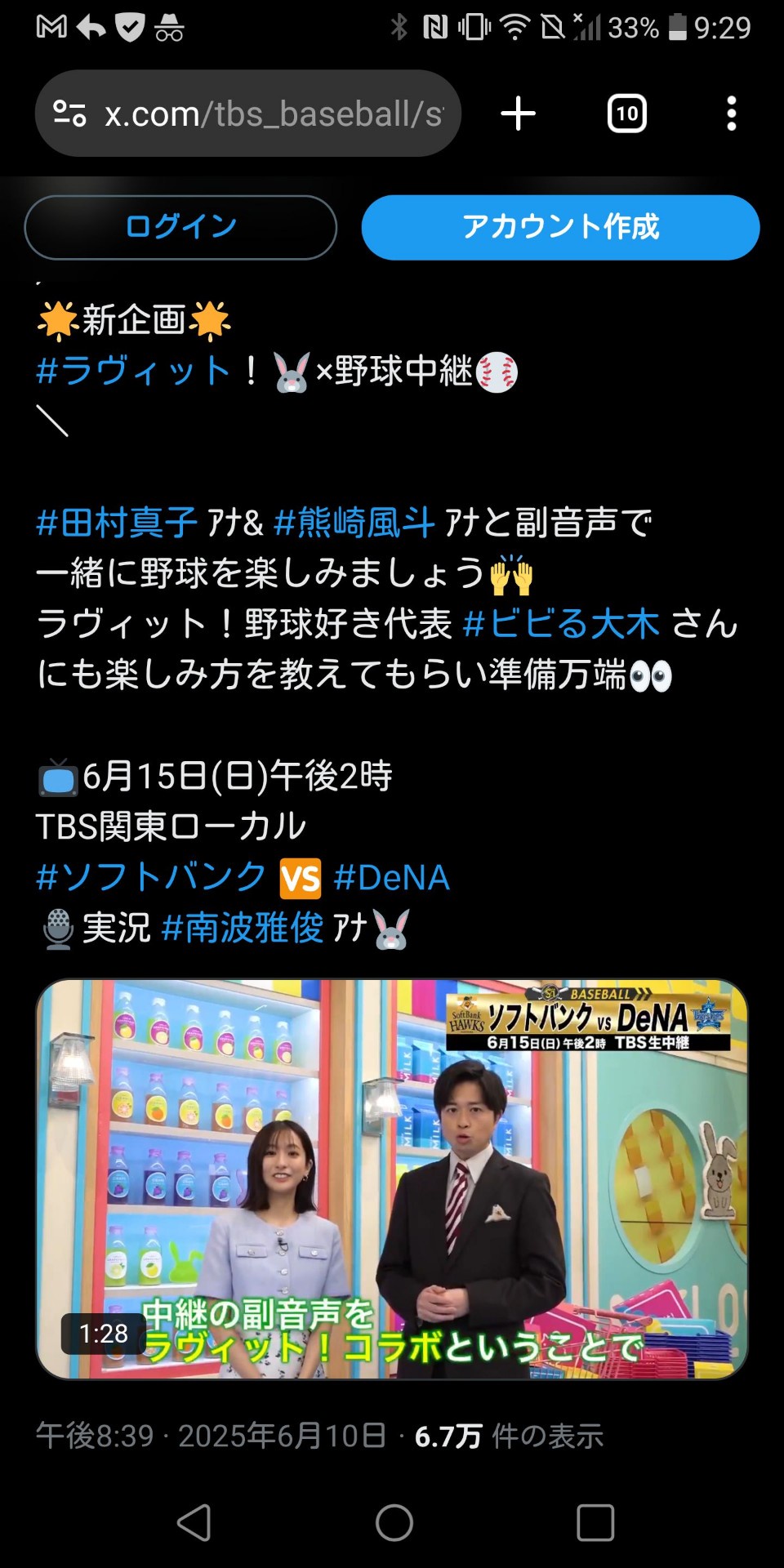Tap the アカウント作成 button

[x=560, y=227]
